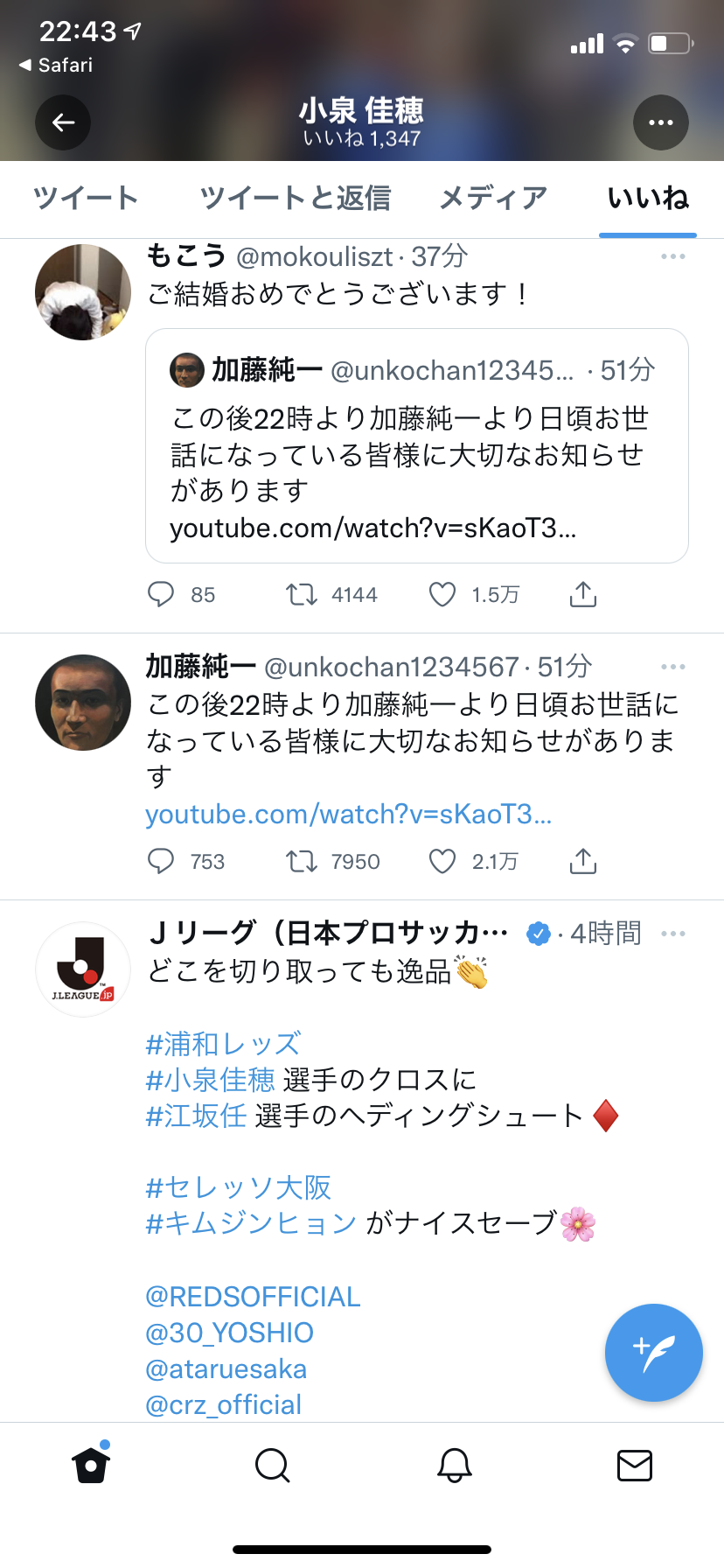Retweet もこう's tweet
Screen dimensions: 724x1568
tap(302, 595)
